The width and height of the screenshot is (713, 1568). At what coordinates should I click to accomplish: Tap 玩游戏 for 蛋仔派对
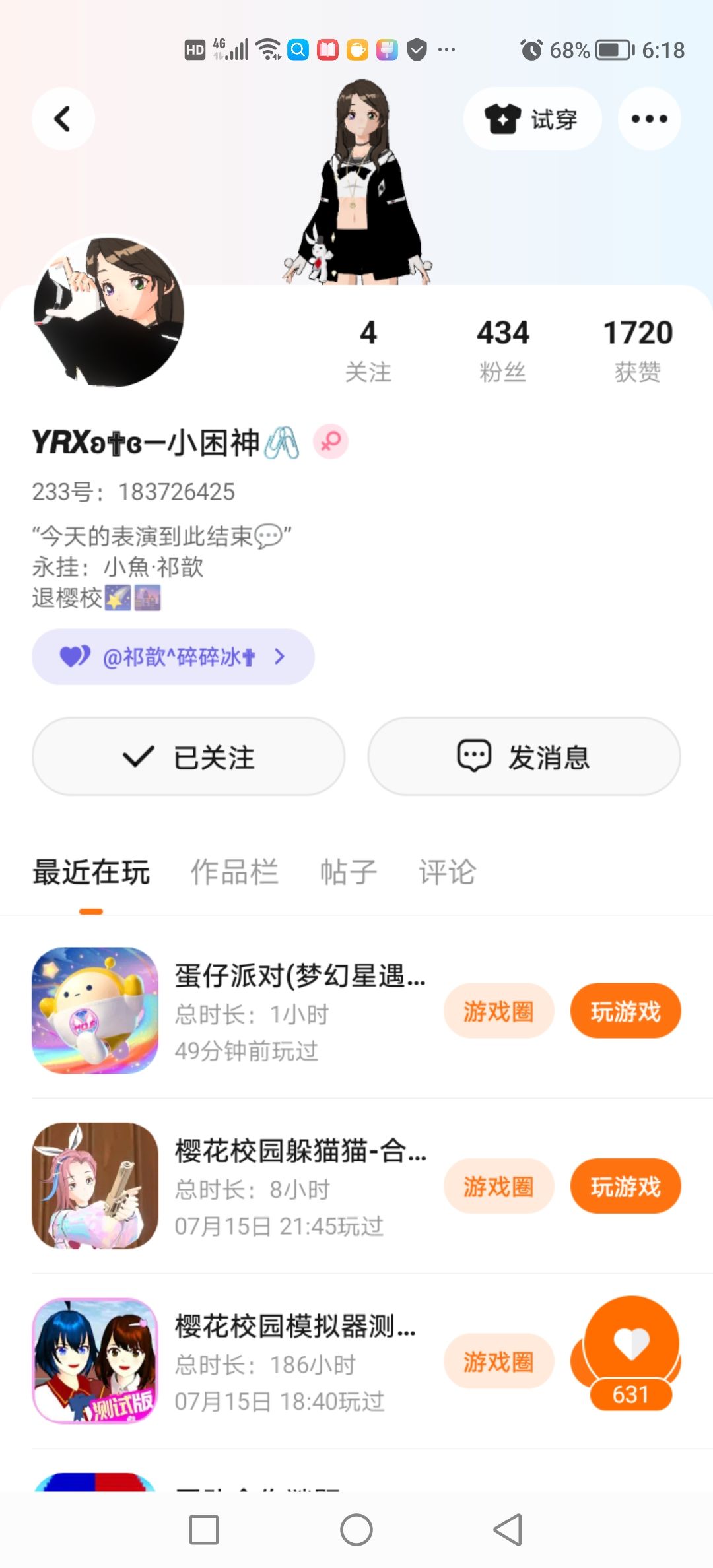[x=625, y=1011]
